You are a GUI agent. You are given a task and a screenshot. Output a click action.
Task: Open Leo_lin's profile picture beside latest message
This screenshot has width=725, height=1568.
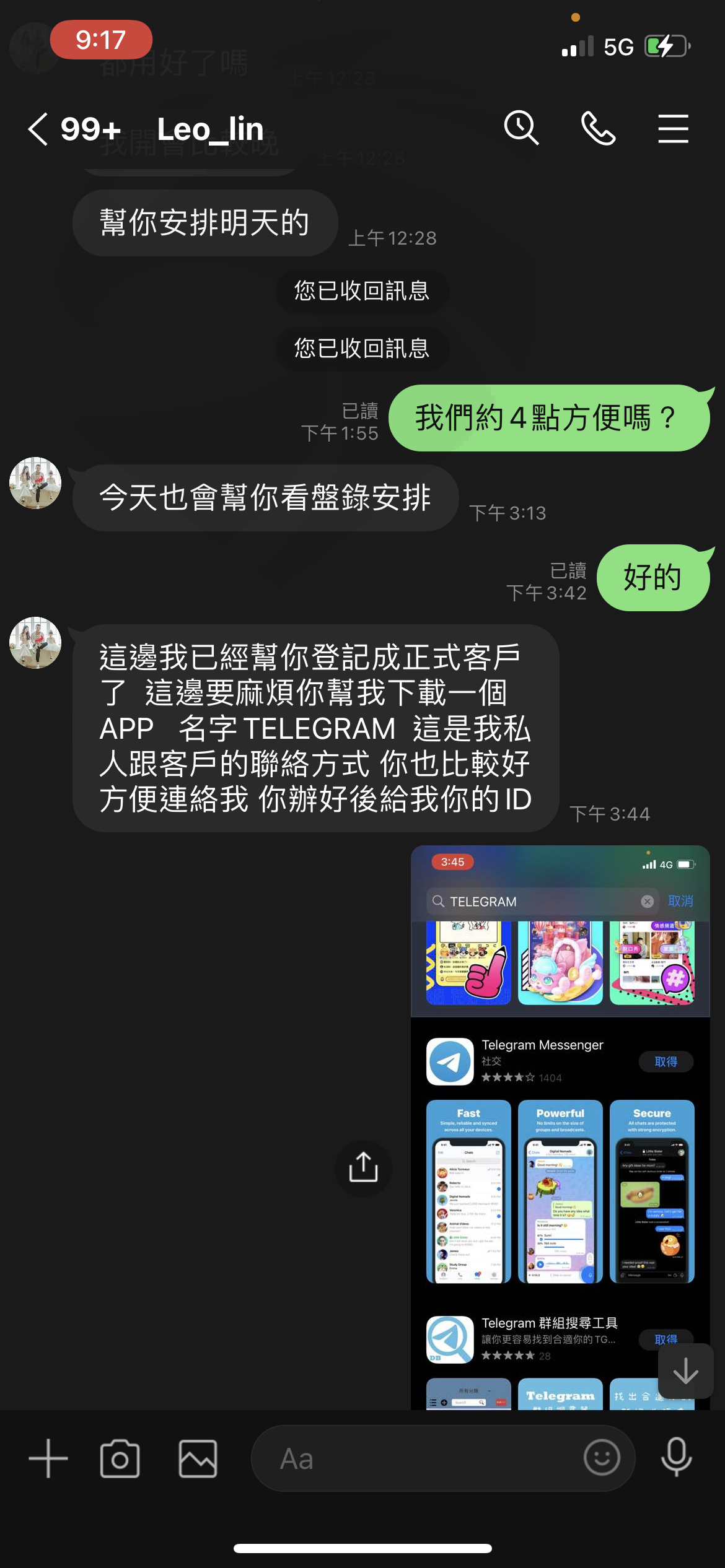click(35, 642)
